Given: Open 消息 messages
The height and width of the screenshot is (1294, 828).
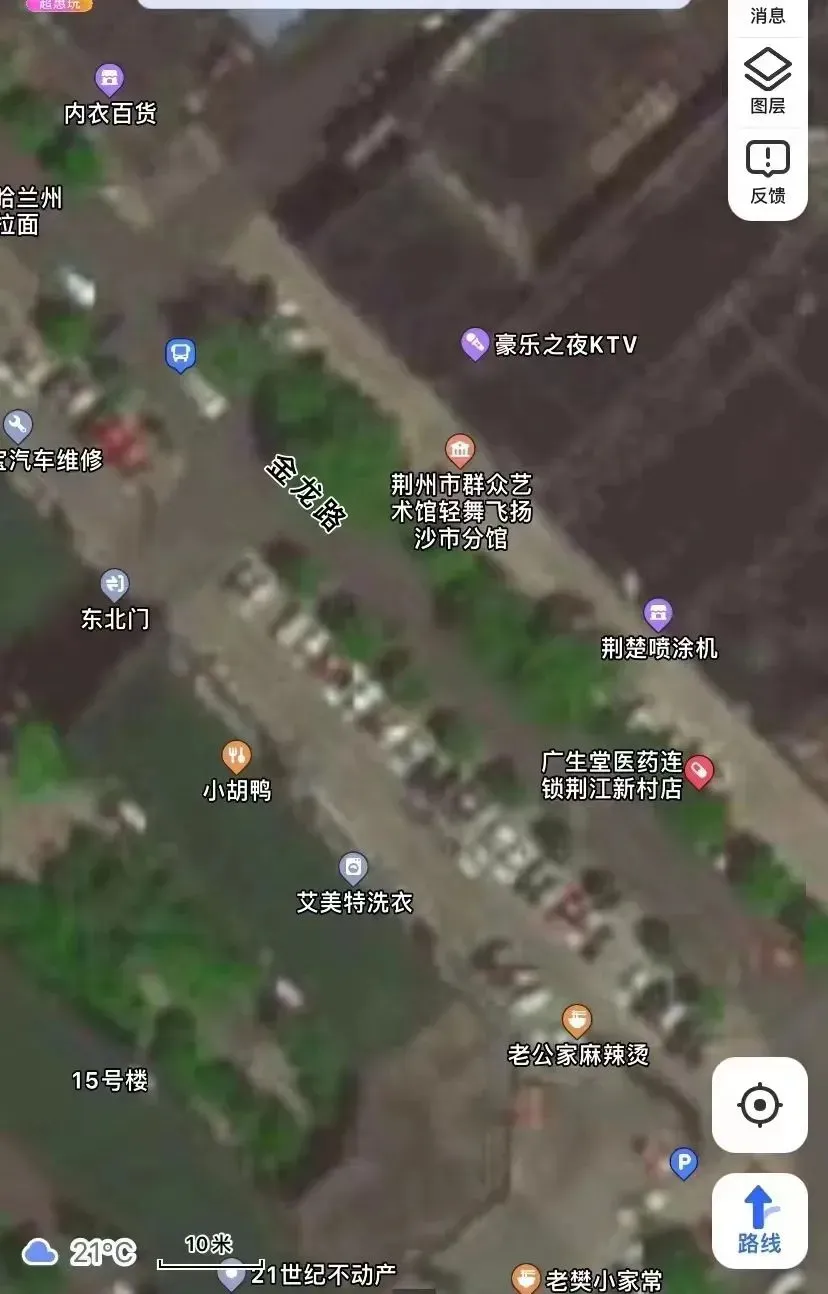Looking at the screenshot, I should pyautogui.click(x=767, y=15).
